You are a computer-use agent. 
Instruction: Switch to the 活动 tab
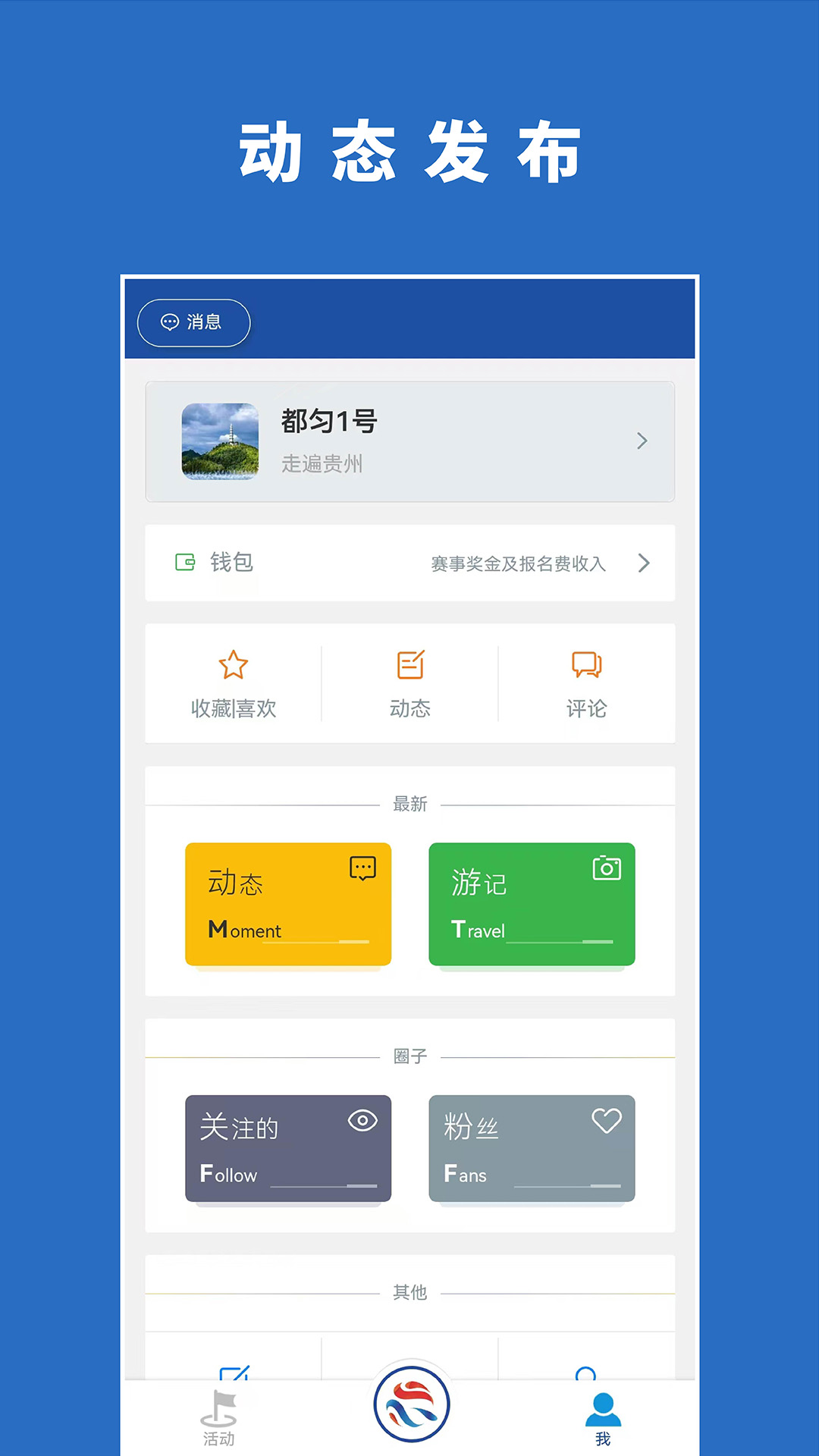218,1416
